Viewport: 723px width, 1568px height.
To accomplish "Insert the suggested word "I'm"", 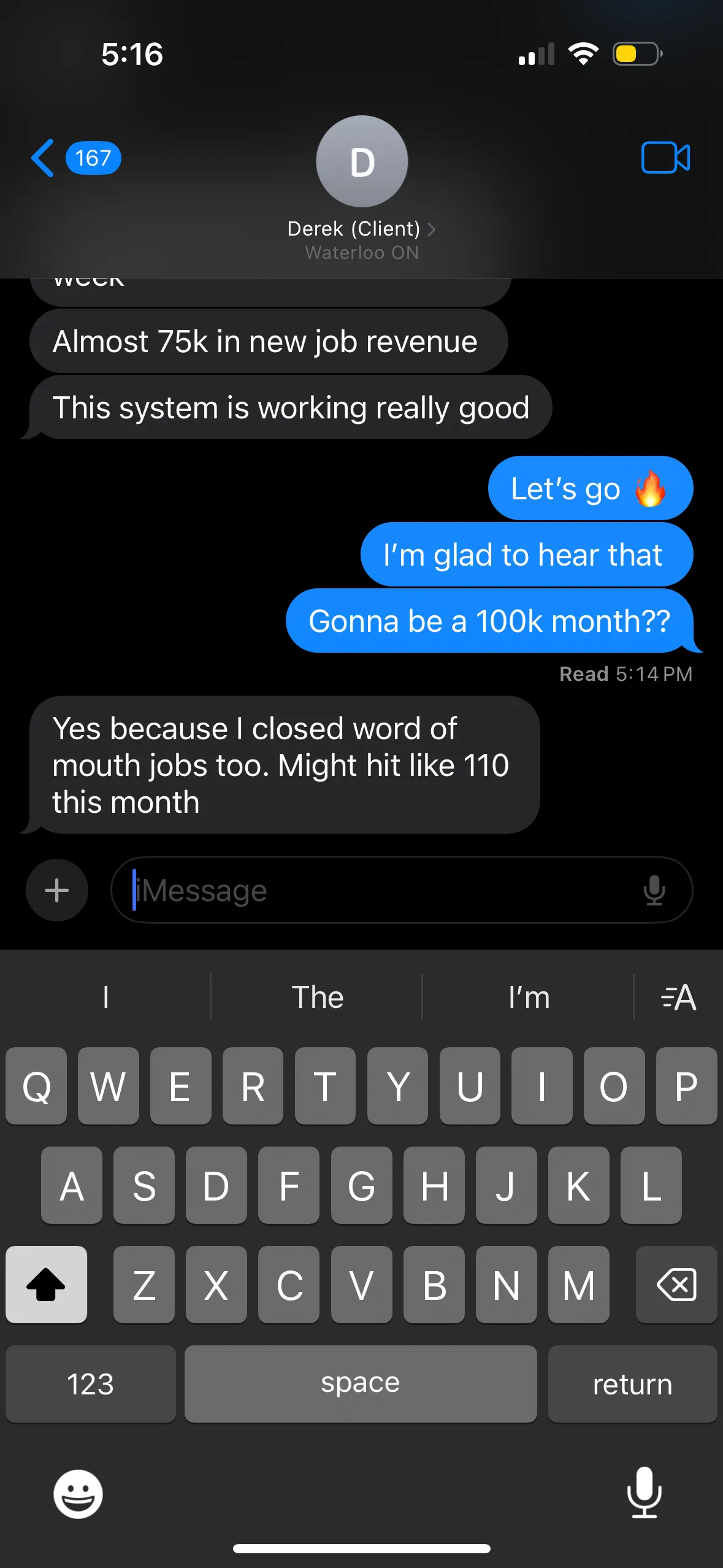I will click(x=529, y=997).
